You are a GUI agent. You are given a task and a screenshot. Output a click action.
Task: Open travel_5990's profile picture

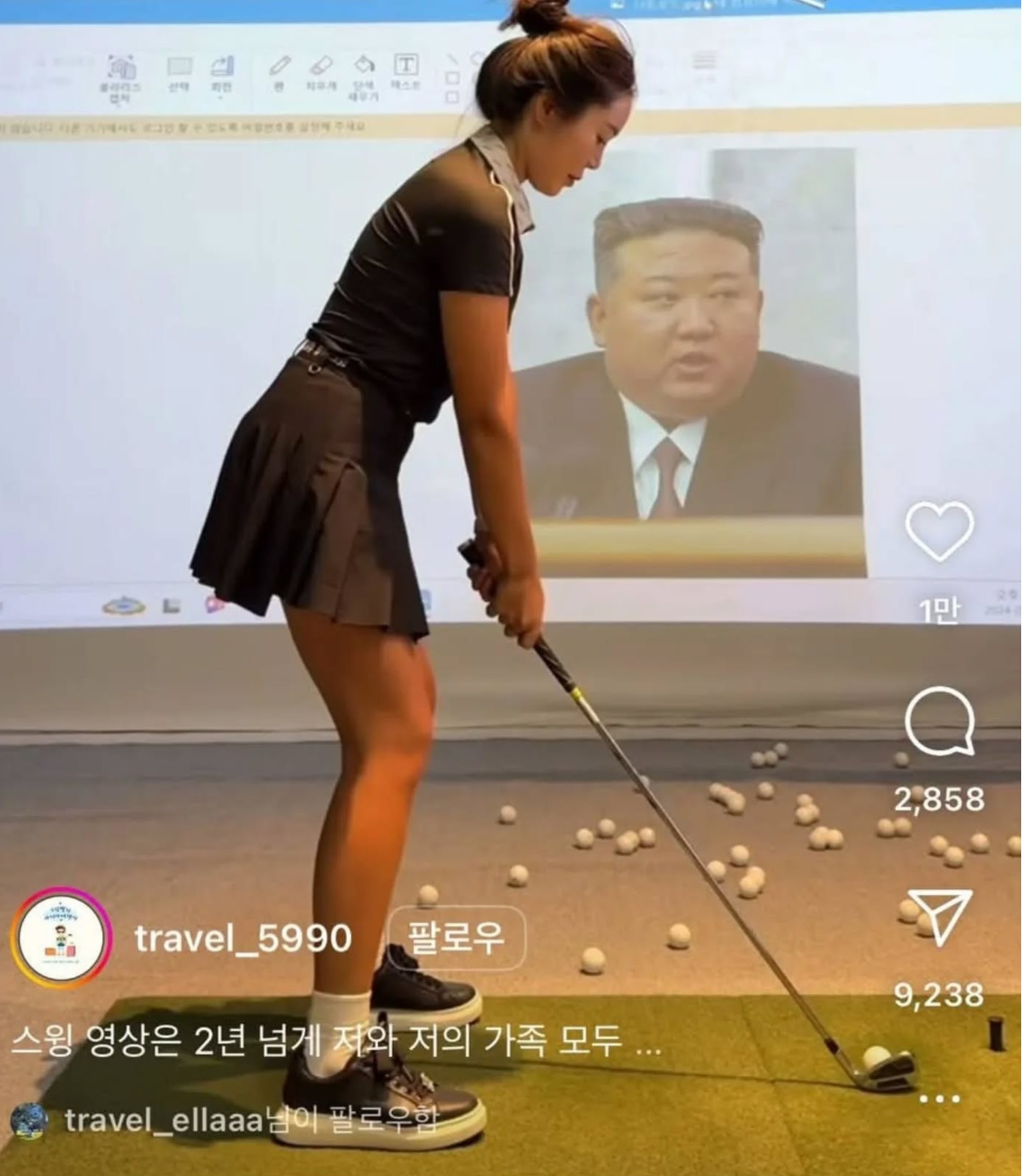(61, 938)
